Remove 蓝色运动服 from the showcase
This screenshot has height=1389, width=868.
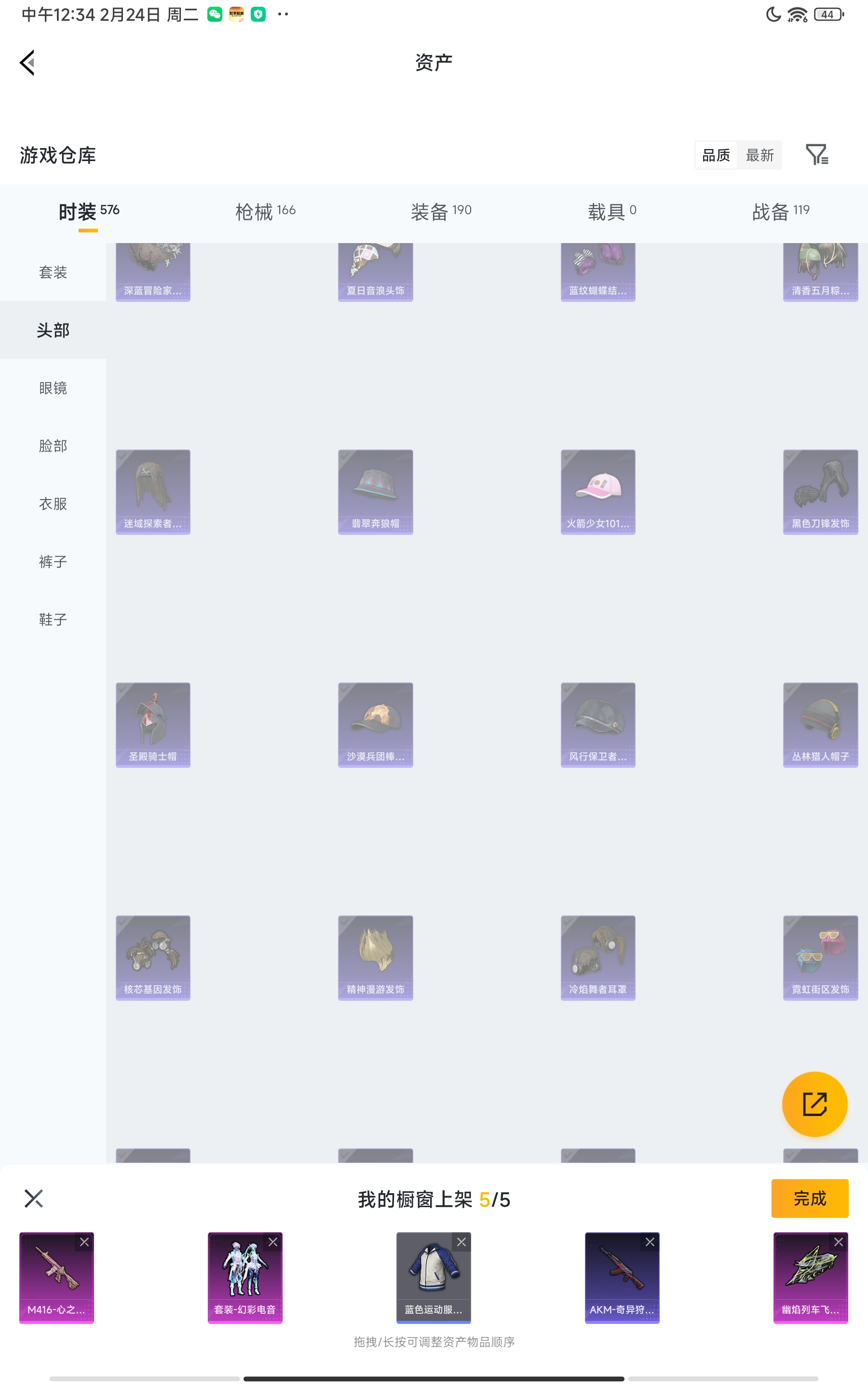tap(461, 1242)
